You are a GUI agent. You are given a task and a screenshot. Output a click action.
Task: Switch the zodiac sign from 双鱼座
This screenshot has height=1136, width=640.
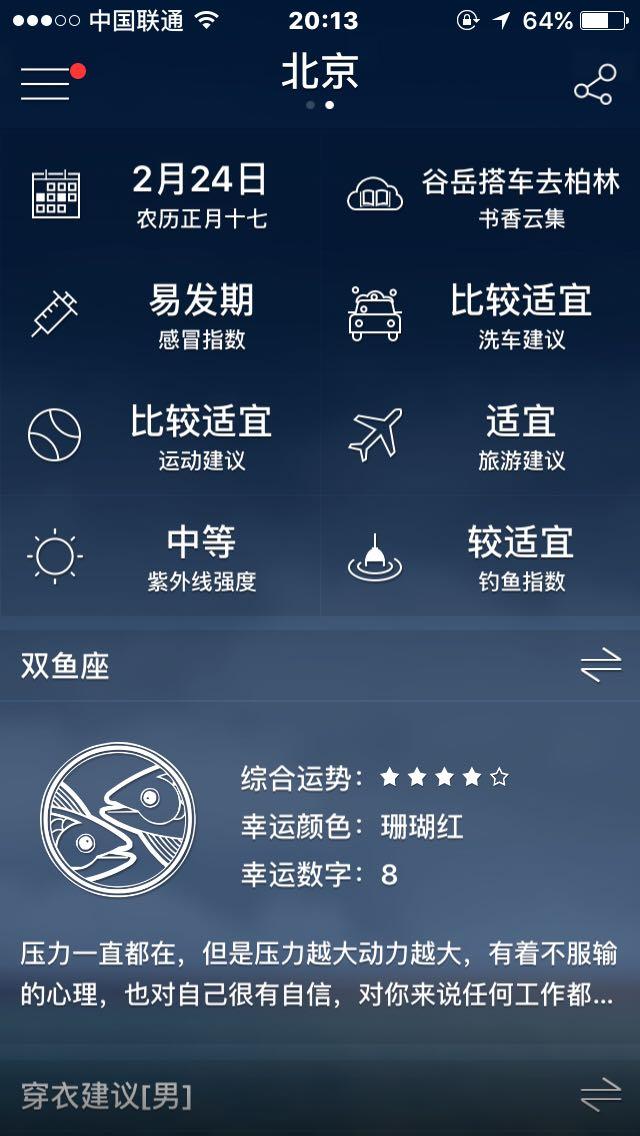pyautogui.click(x=600, y=666)
